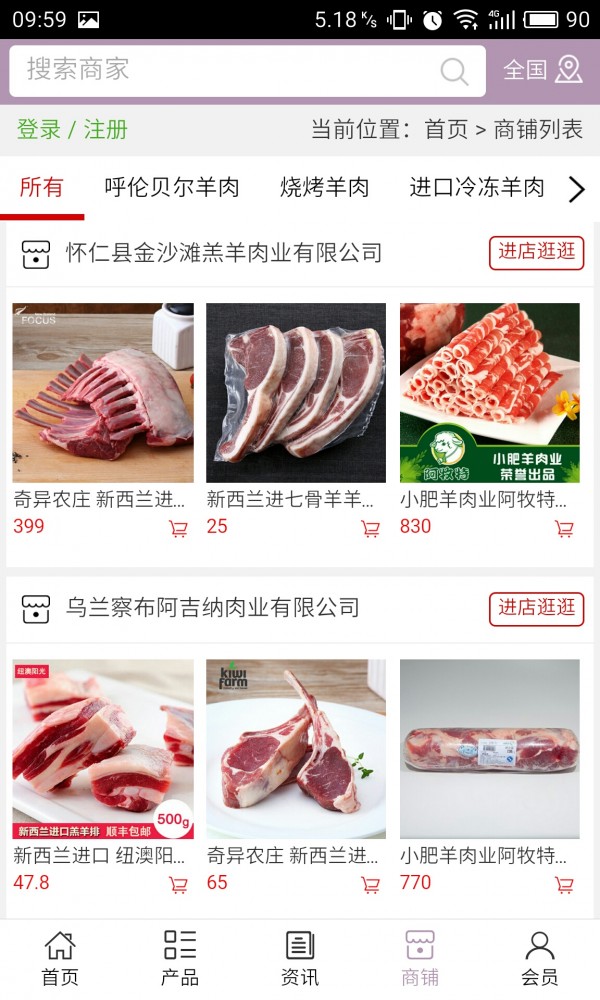Open the 会员 bottom tab
This screenshot has height=1000, width=600.
540,958
